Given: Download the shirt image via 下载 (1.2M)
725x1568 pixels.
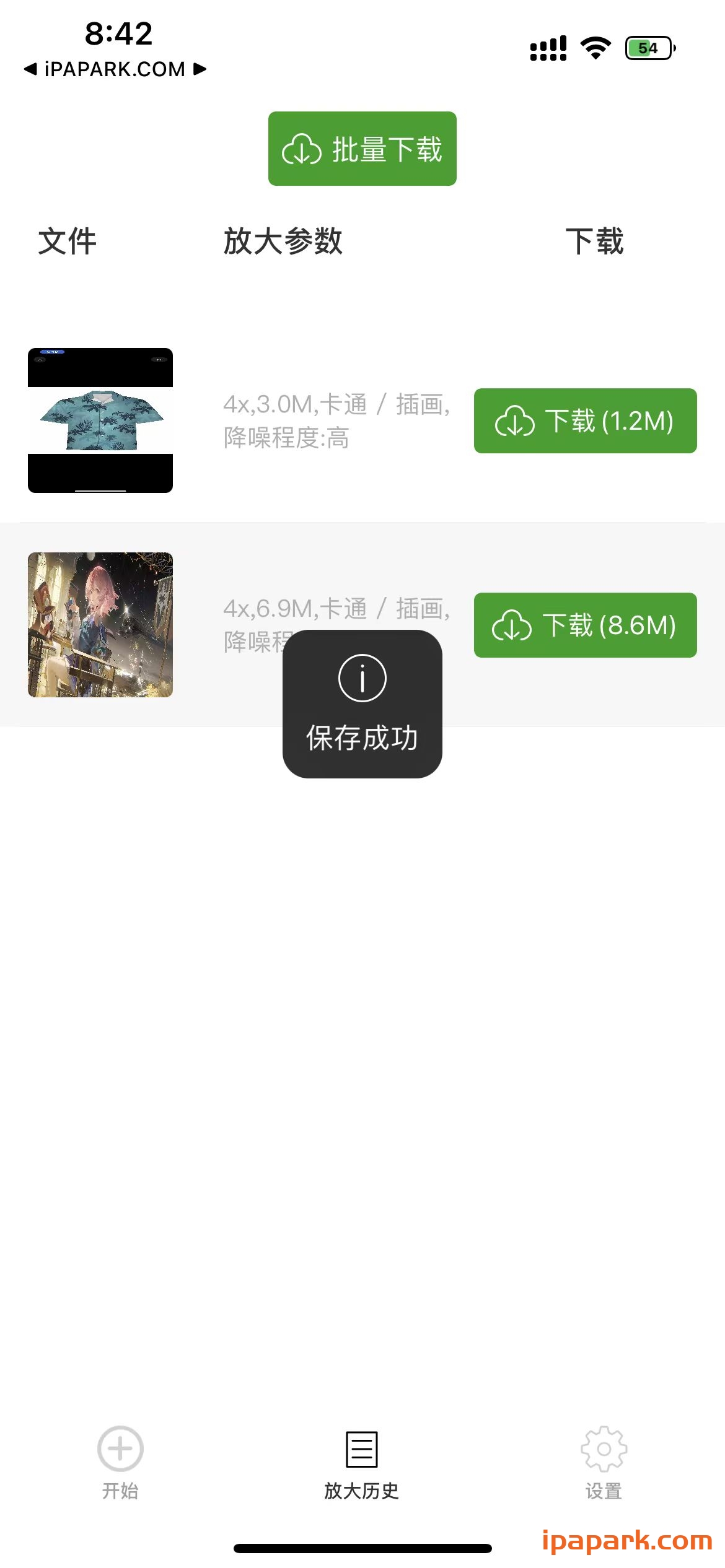Looking at the screenshot, I should [x=586, y=422].
